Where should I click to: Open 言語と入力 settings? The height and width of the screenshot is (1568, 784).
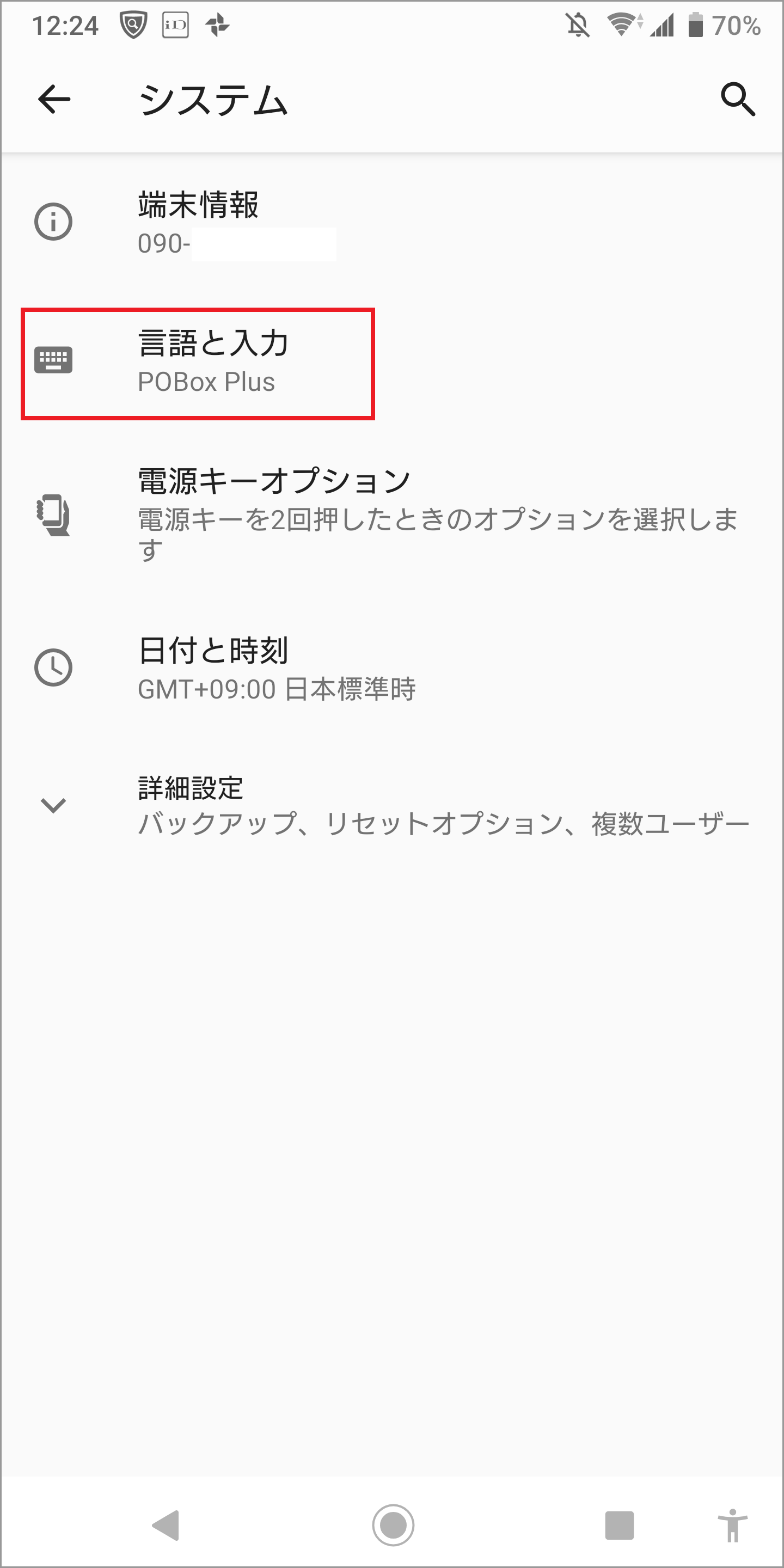213,361
